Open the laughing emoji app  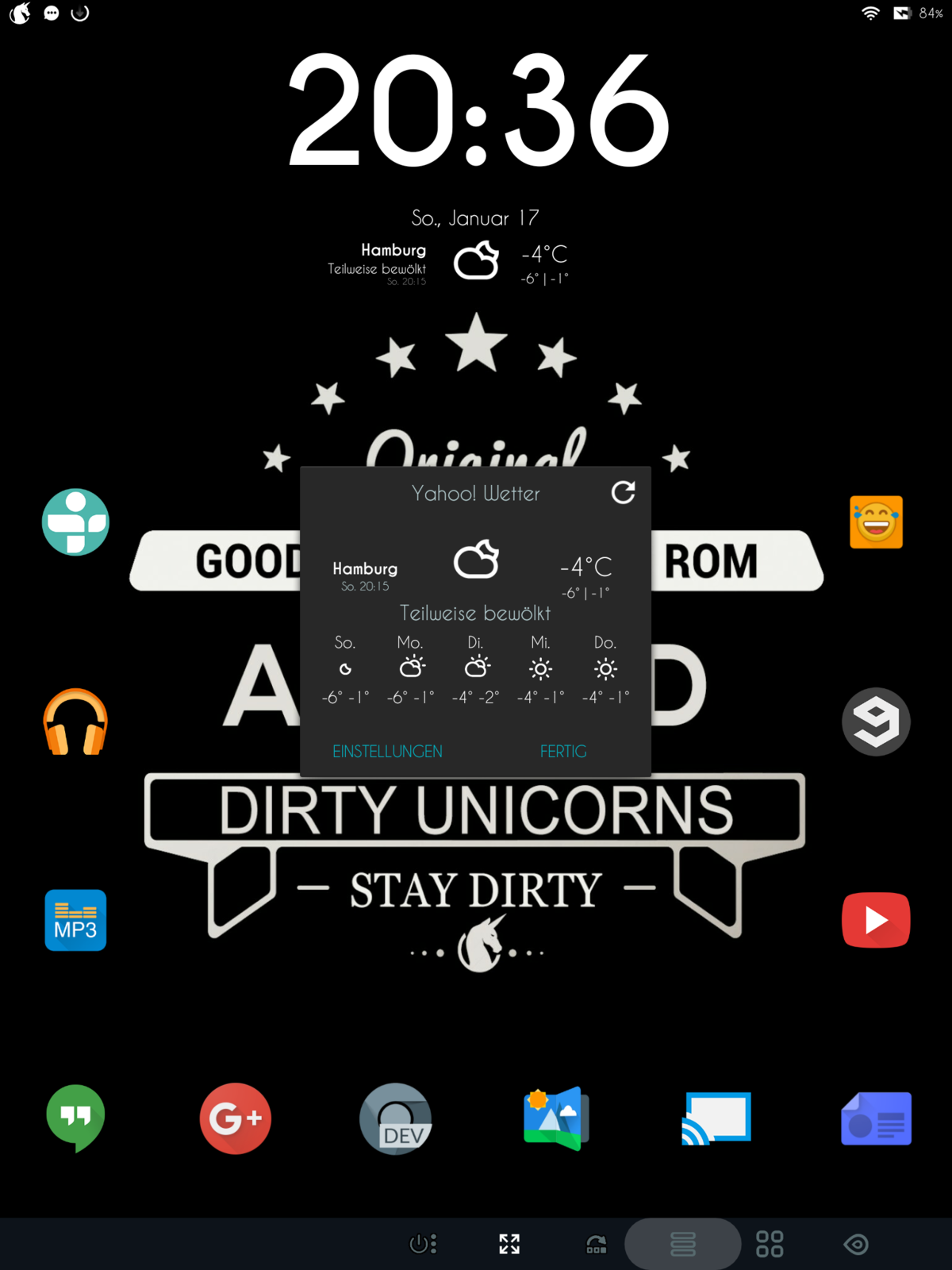tap(876, 522)
